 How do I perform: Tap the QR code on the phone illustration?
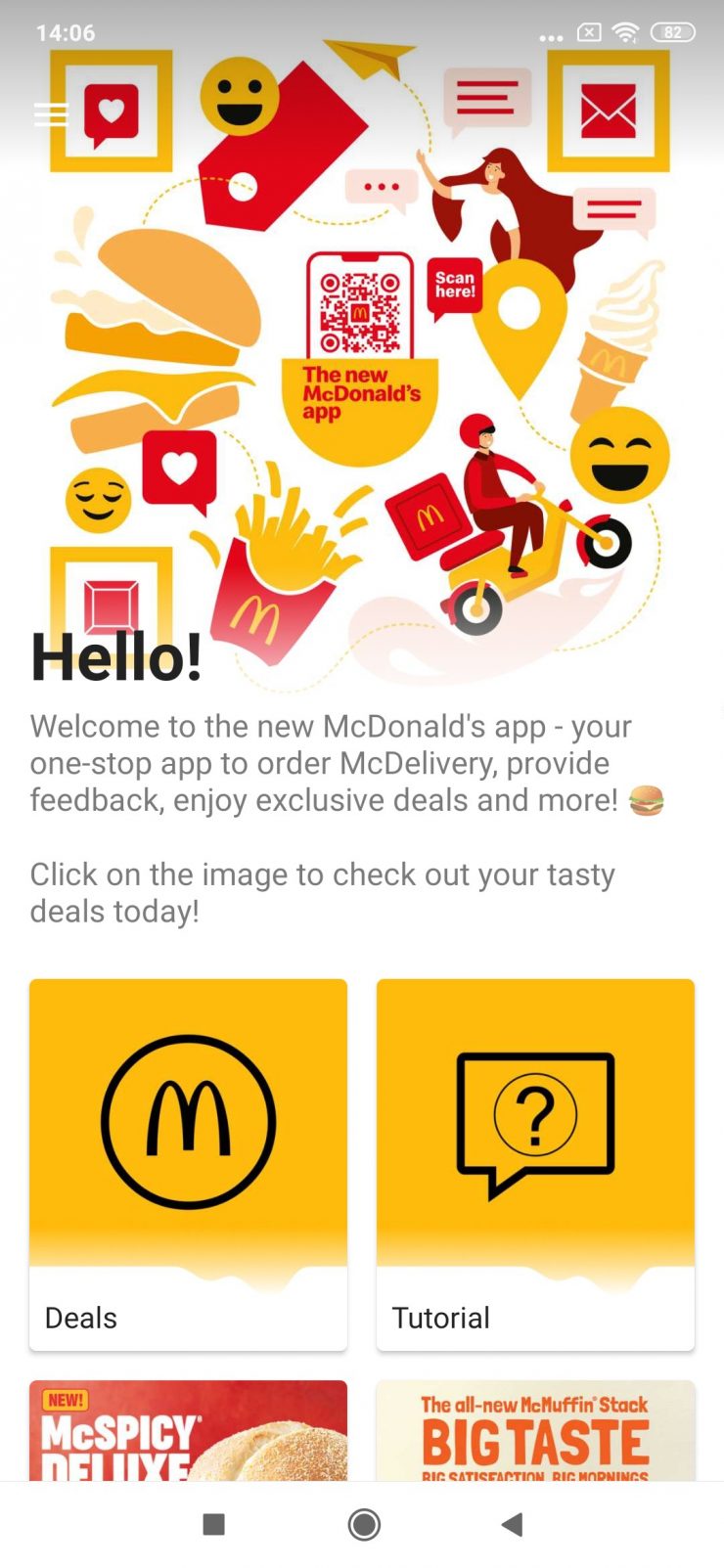coord(361,315)
